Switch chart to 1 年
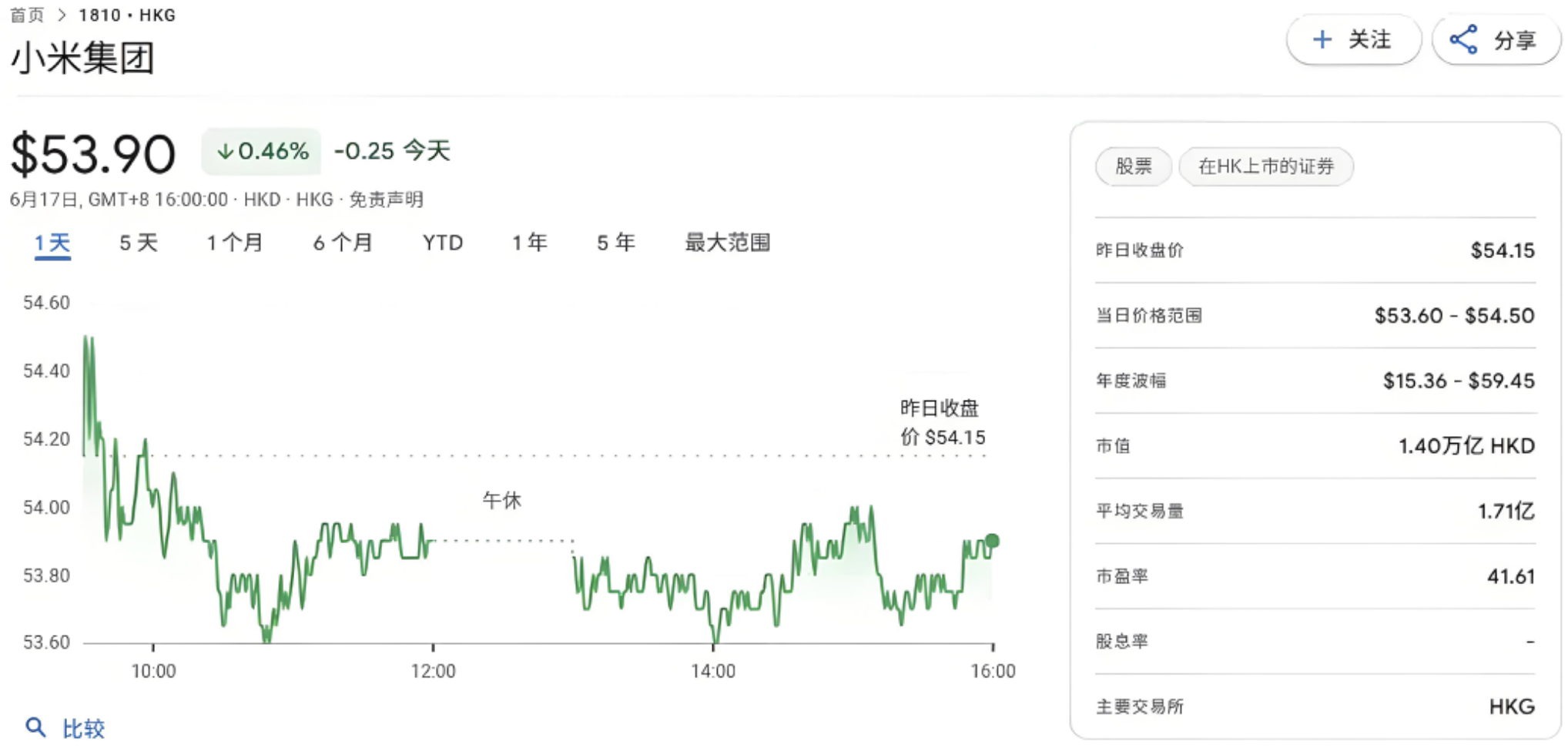This screenshot has height=755, width=1568. click(x=530, y=243)
